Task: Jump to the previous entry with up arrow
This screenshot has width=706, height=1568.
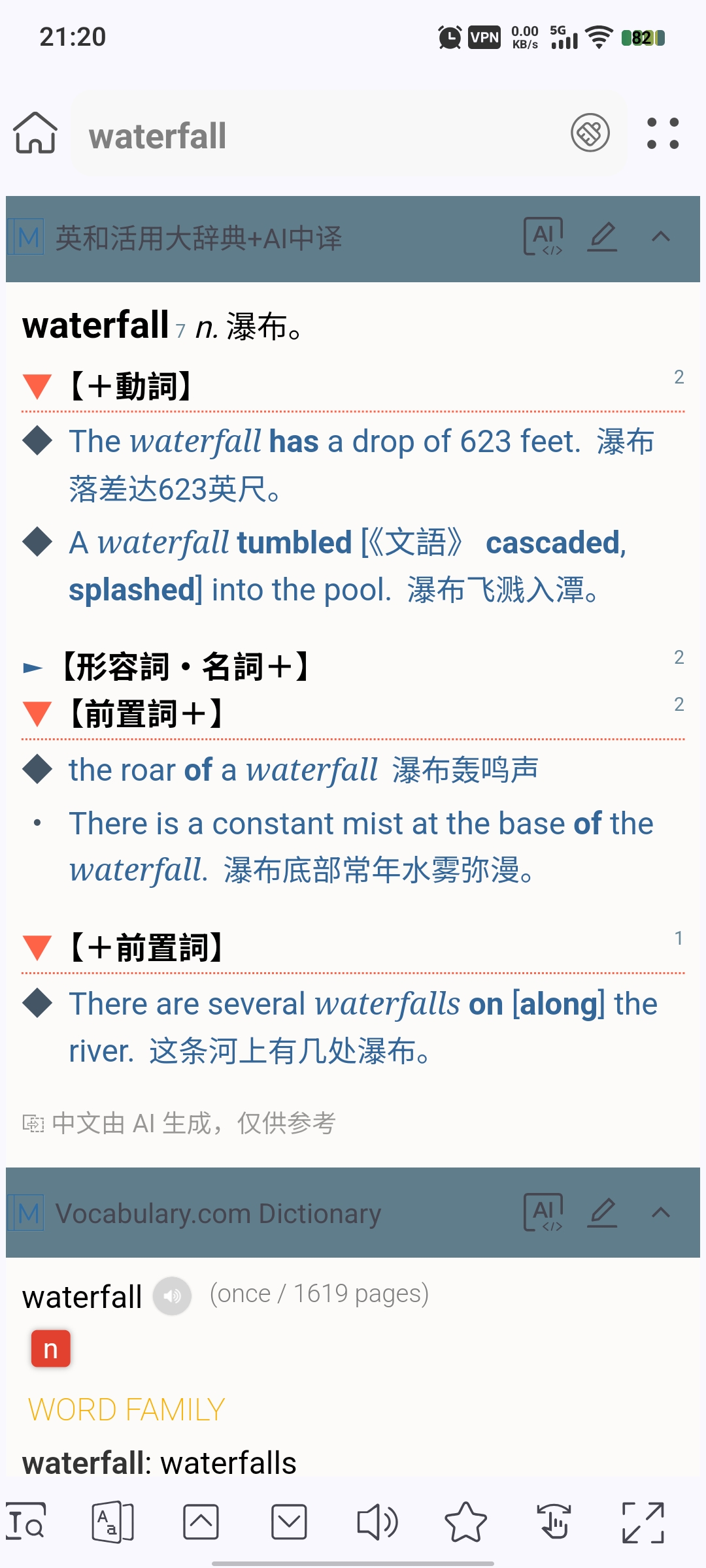Action: (201, 1522)
